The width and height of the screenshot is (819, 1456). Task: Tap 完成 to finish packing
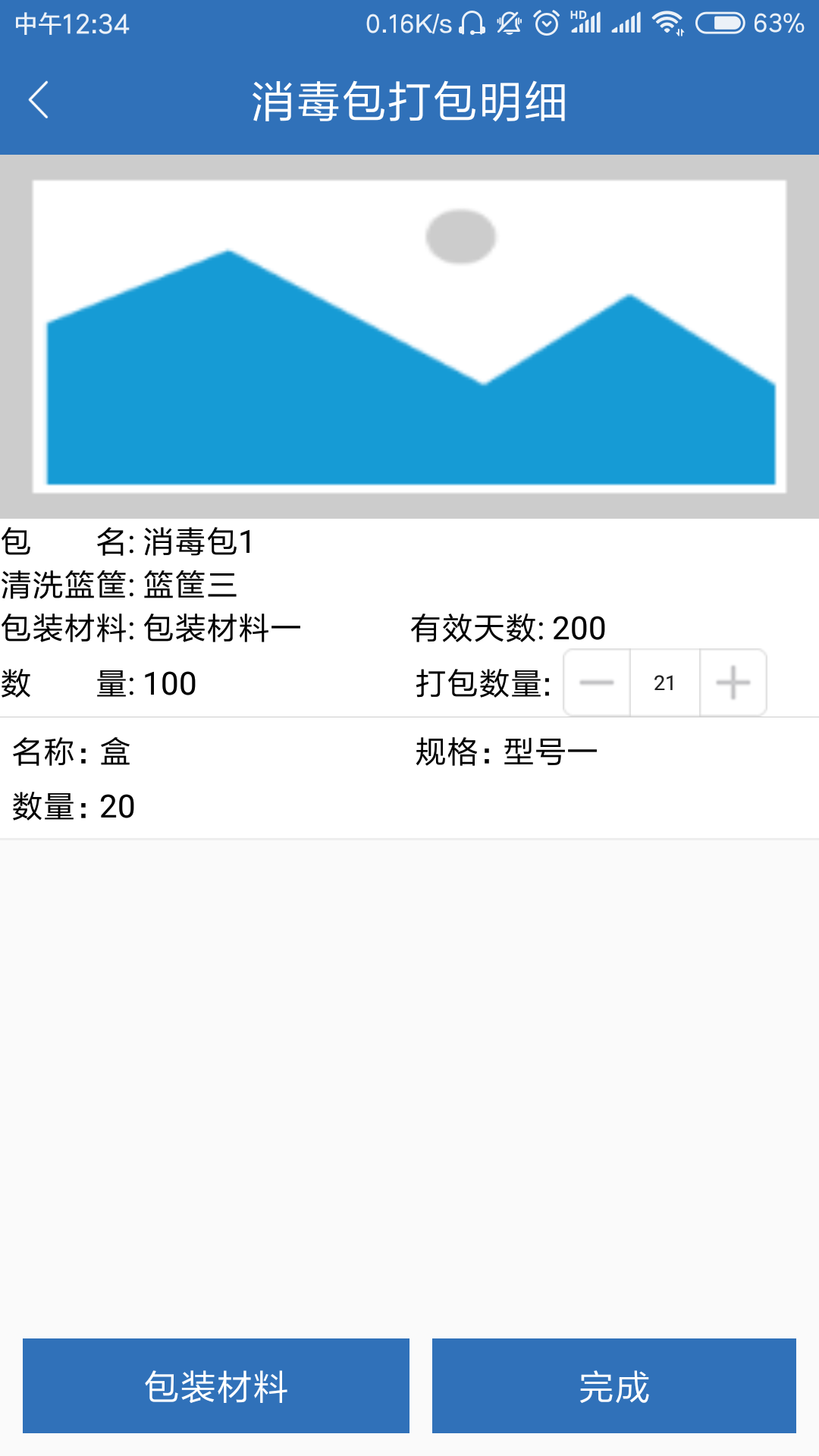point(614,1385)
